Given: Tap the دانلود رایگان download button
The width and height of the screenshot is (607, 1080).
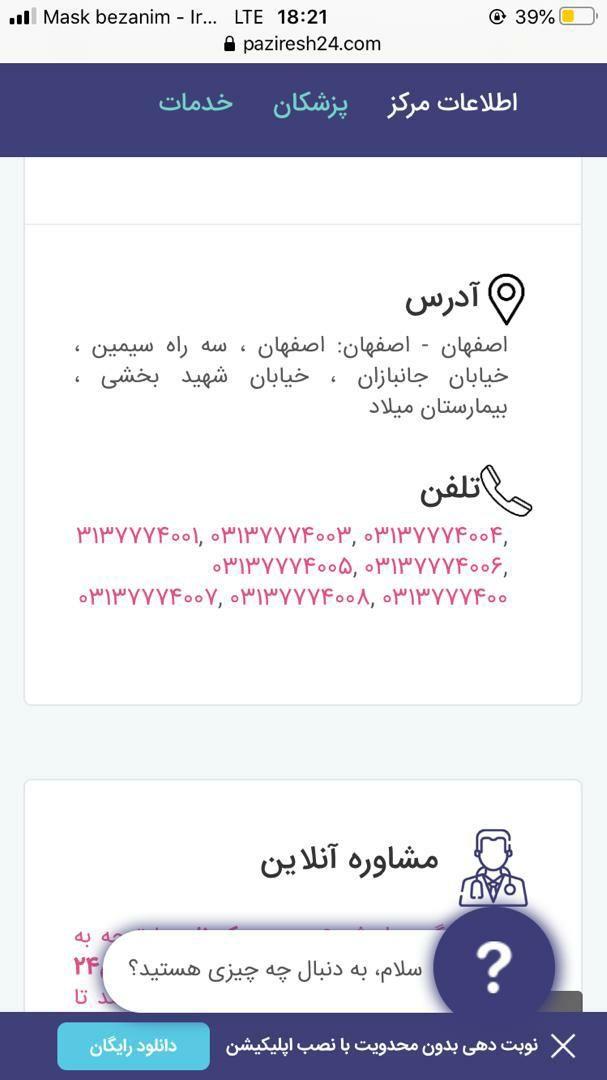Looking at the screenshot, I should [133, 1046].
